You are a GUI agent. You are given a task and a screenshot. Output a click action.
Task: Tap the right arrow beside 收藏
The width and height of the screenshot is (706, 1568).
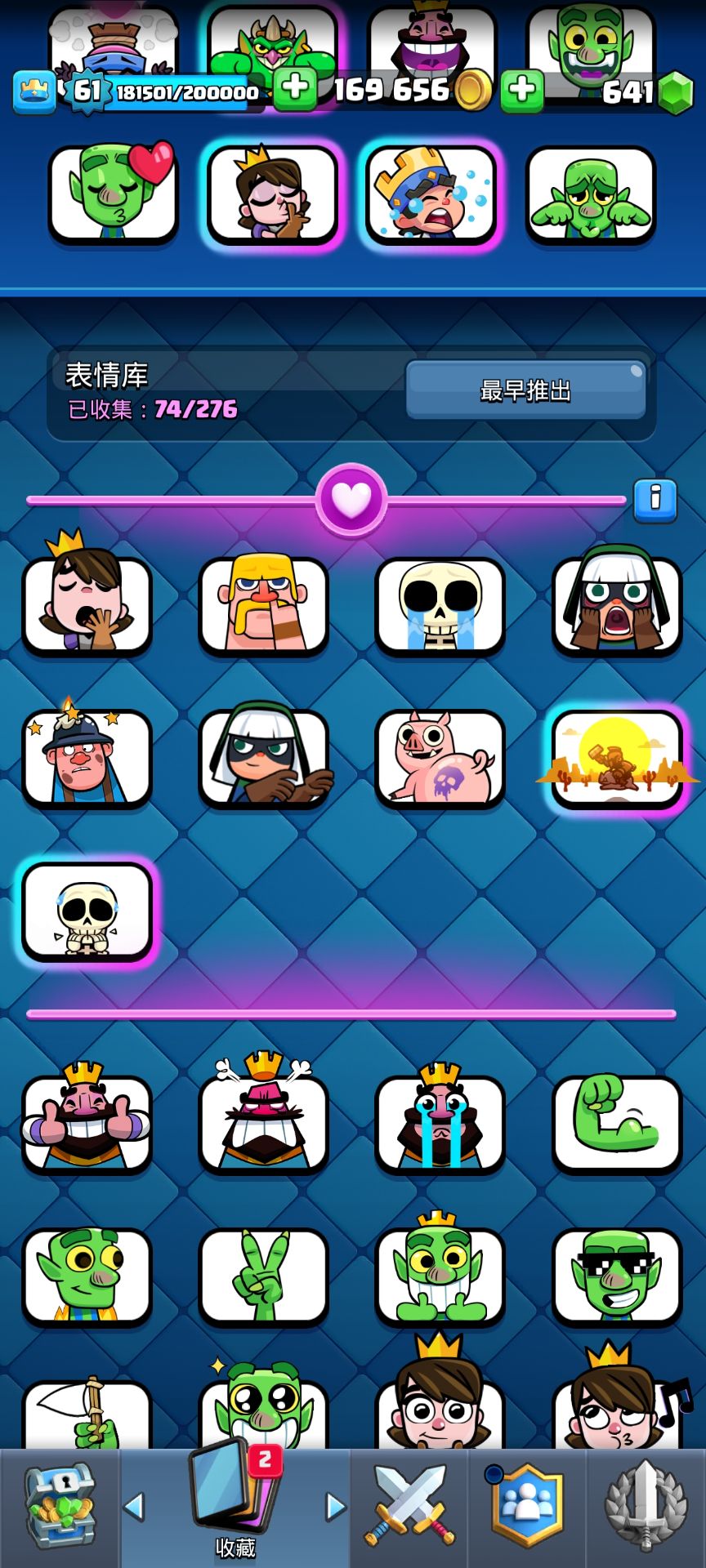tap(335, 1507)
